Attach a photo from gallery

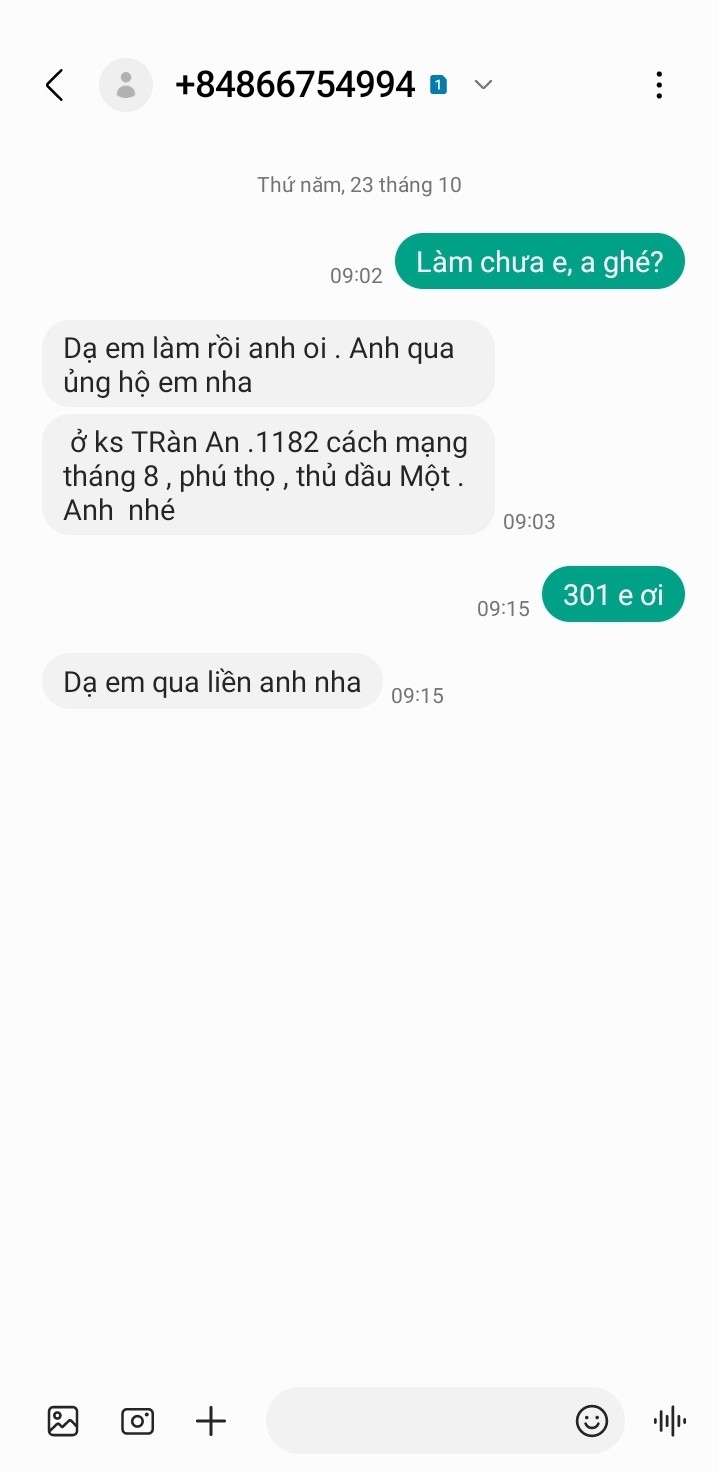click(63, 1420)
